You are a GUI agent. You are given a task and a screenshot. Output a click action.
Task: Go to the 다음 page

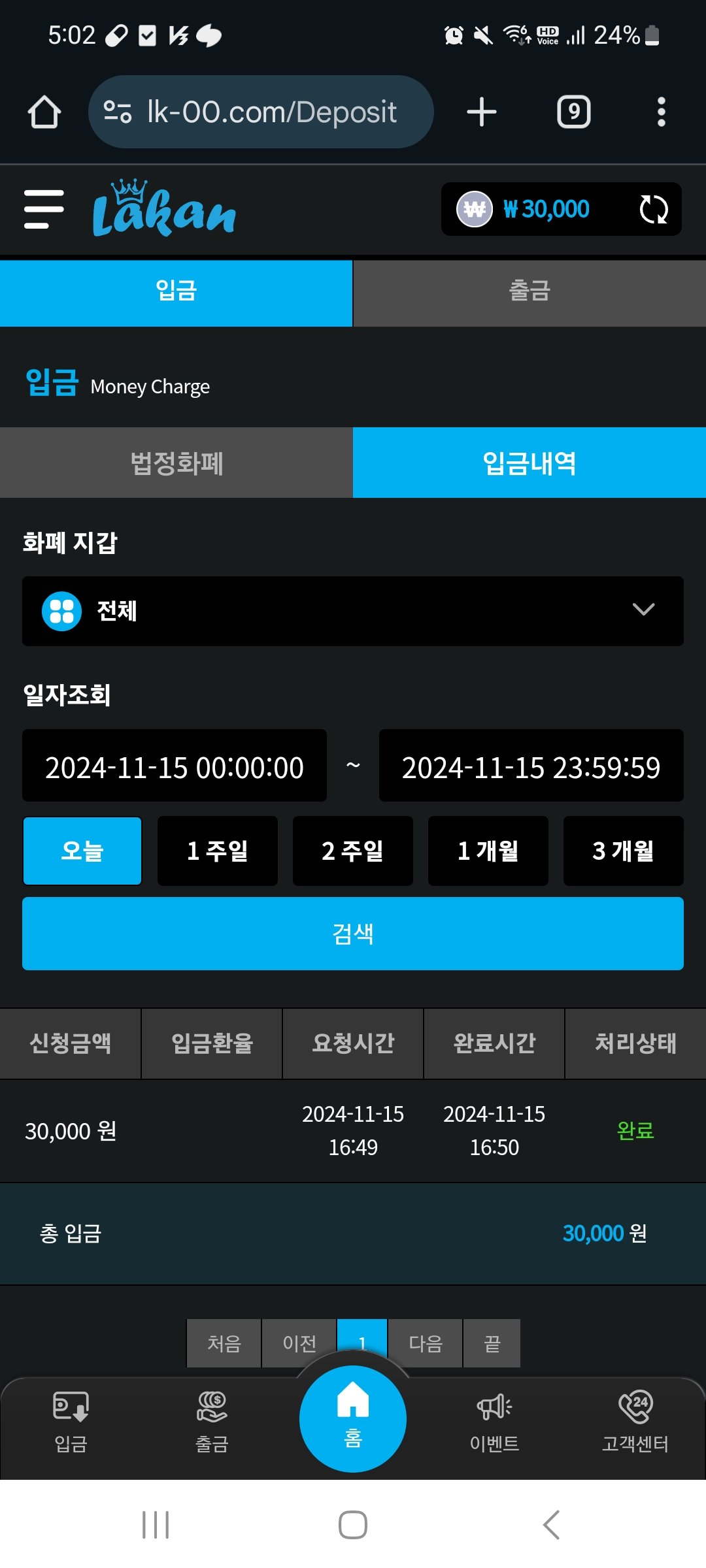point(426,1343)
